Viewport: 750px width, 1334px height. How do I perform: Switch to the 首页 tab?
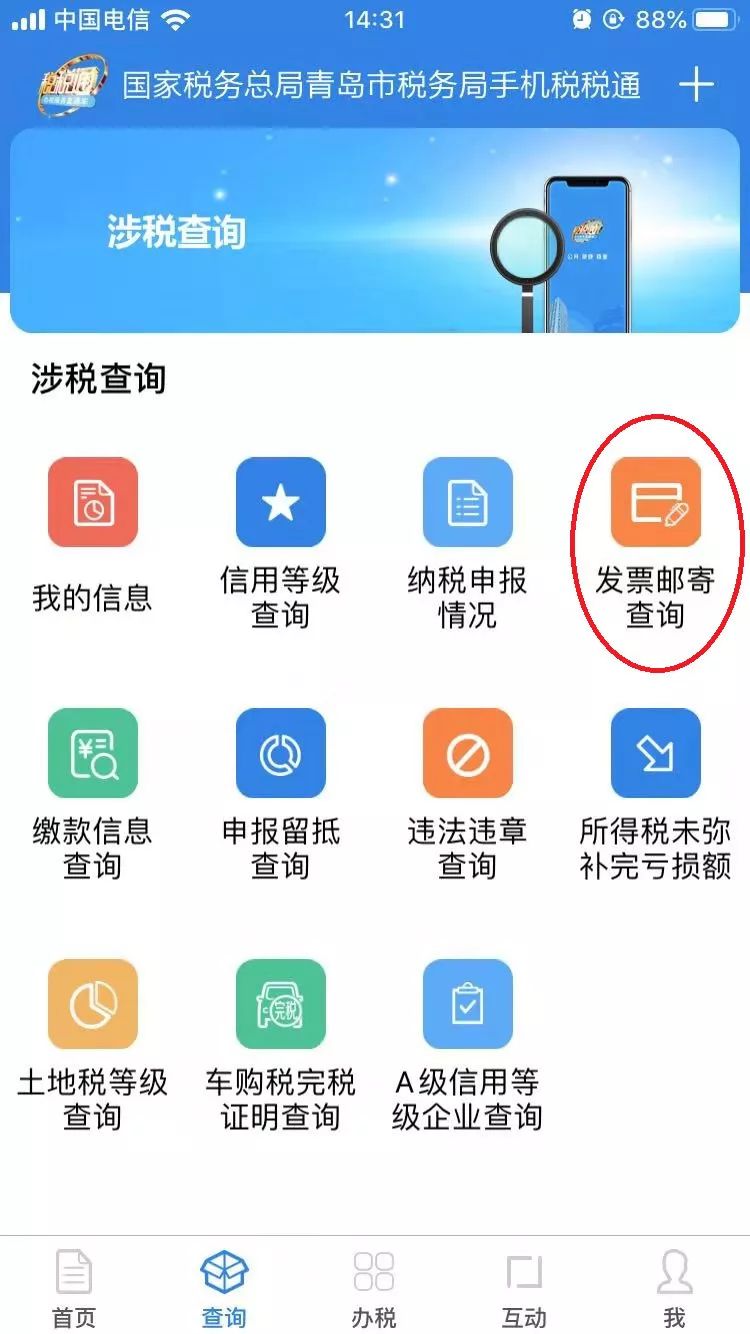point(74,1288)
